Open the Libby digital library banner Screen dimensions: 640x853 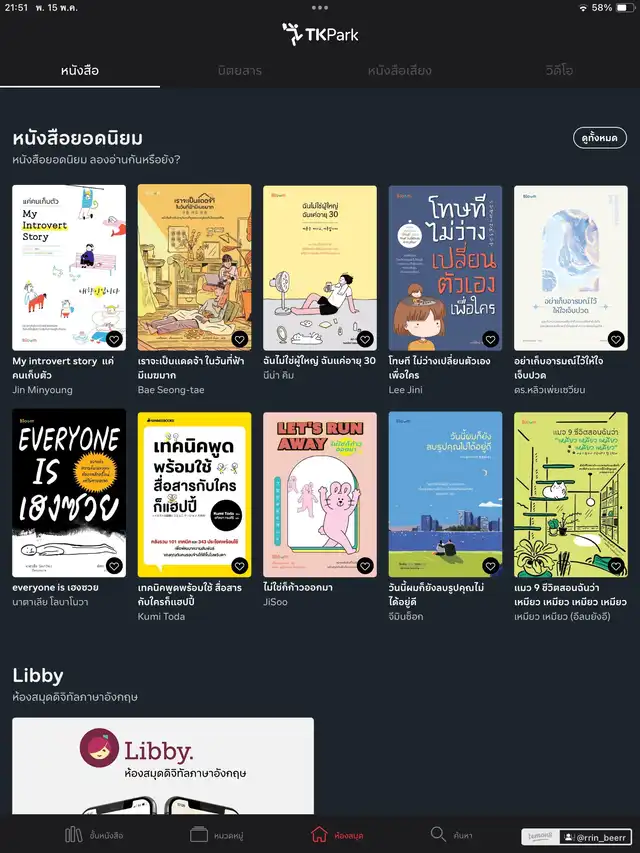(163, 765)
